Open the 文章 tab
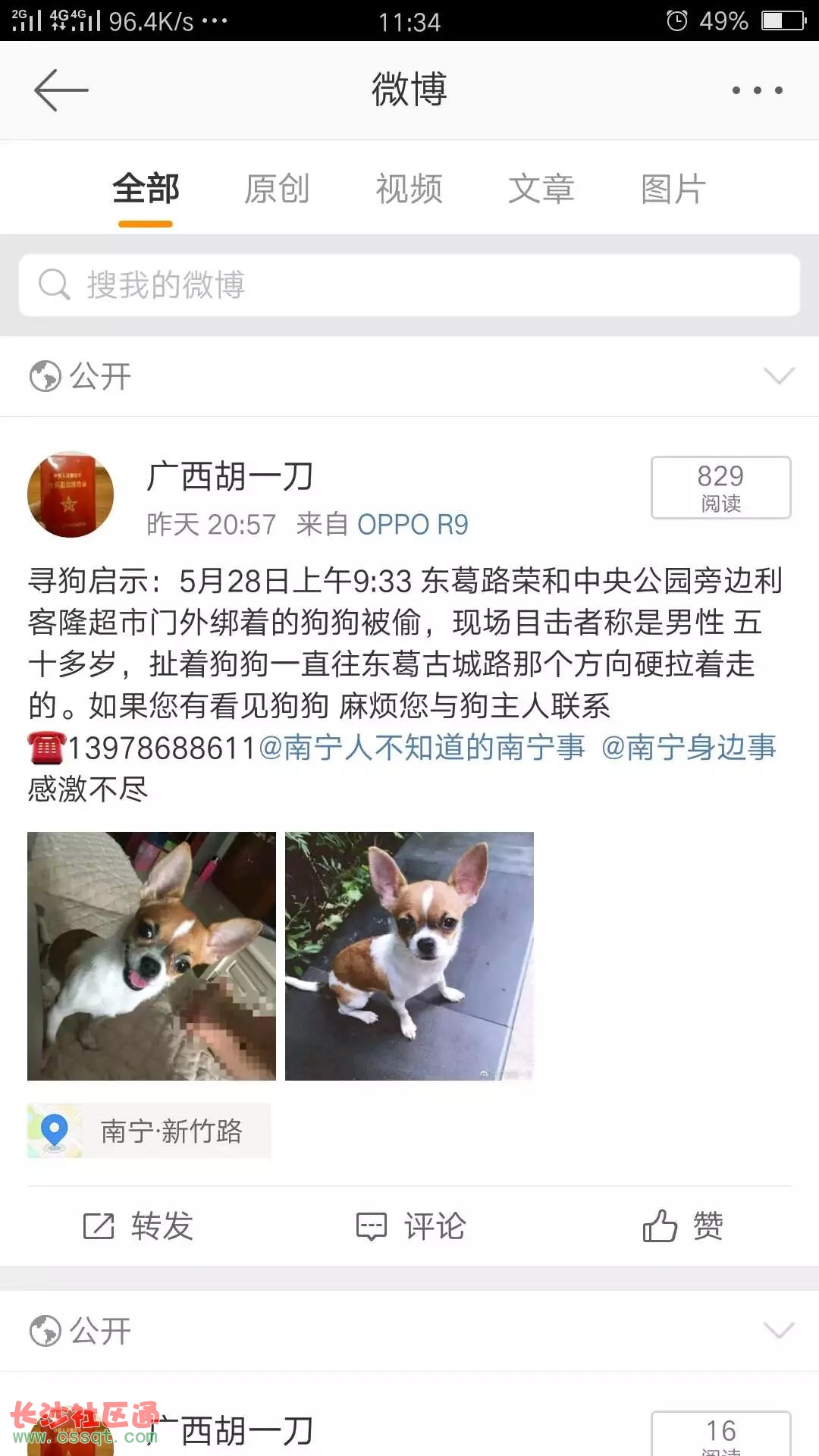 tap(541, 189)
